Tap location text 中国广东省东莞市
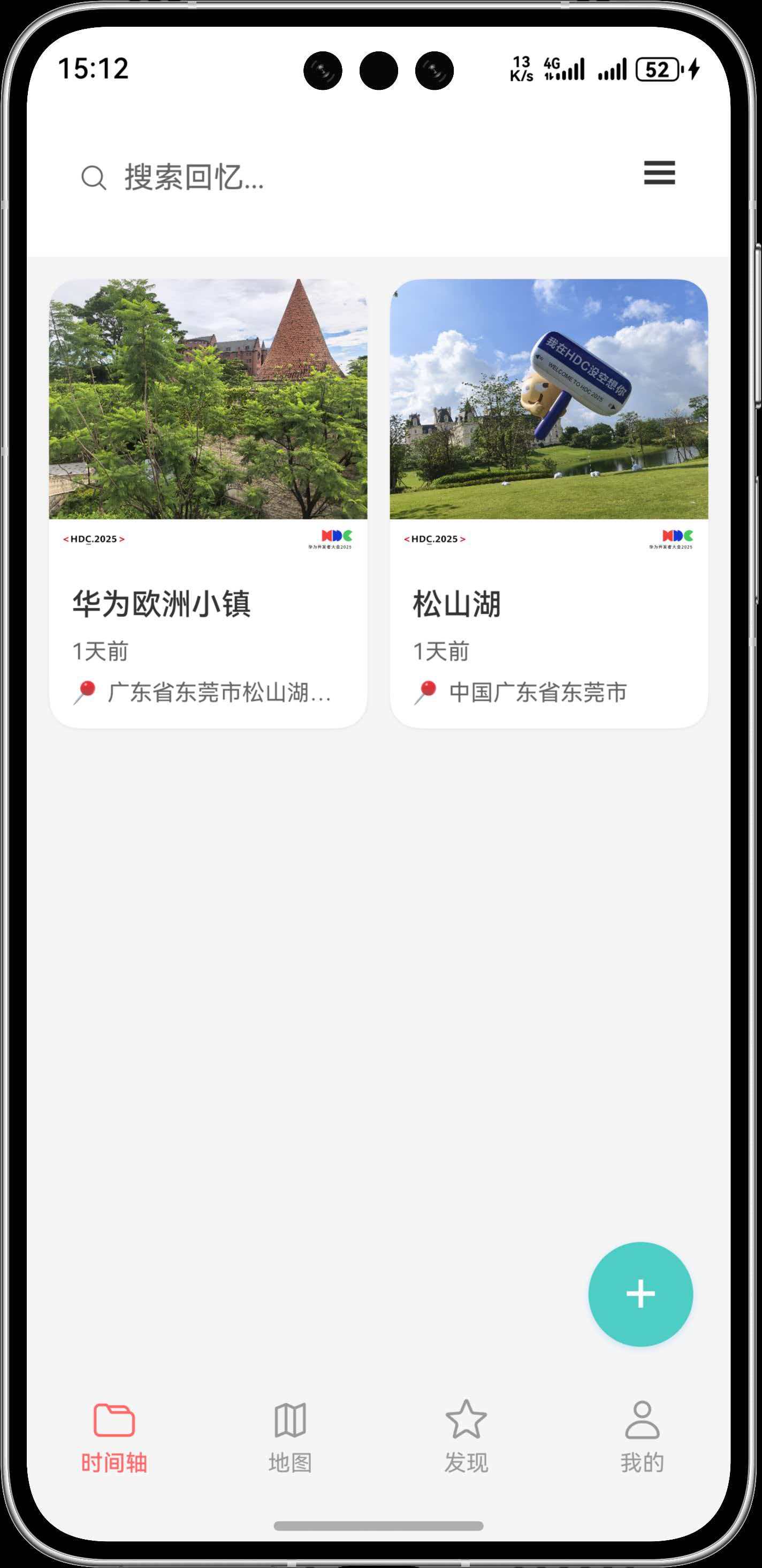Viewport: 762px width, 1568px height. [538, 690]
